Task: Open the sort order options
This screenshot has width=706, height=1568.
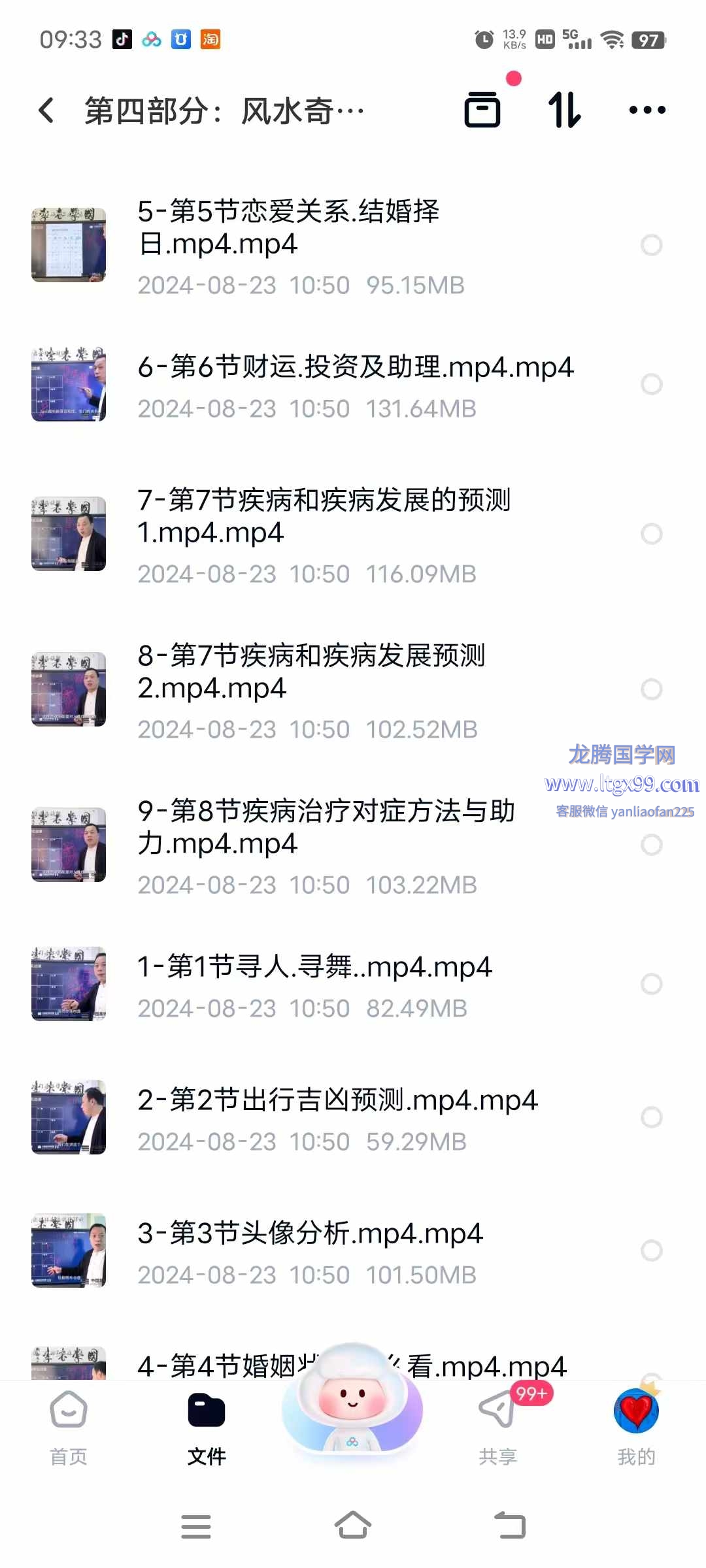Action: tap(564, 109)
